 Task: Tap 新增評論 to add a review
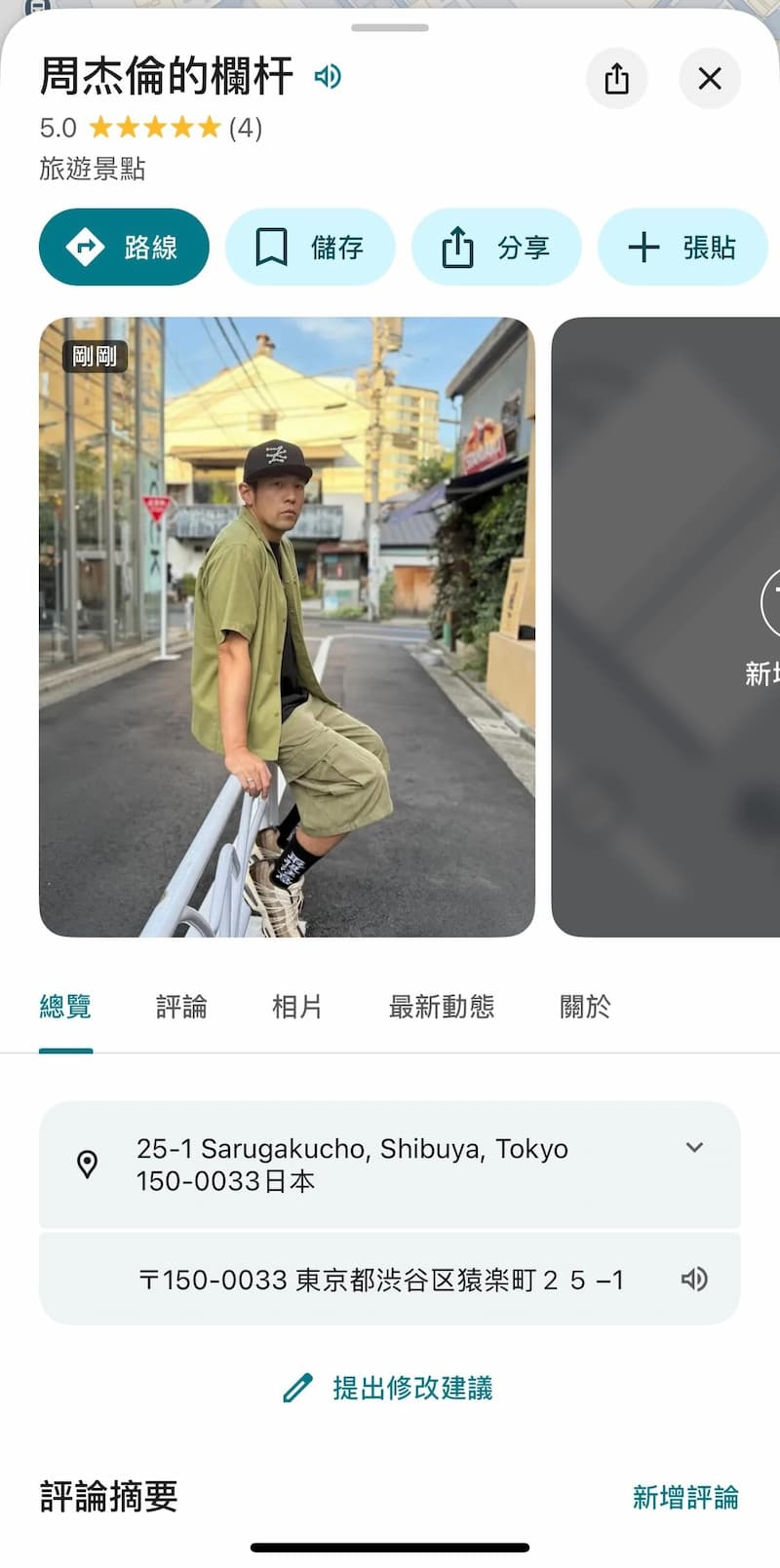point(685,1497)
